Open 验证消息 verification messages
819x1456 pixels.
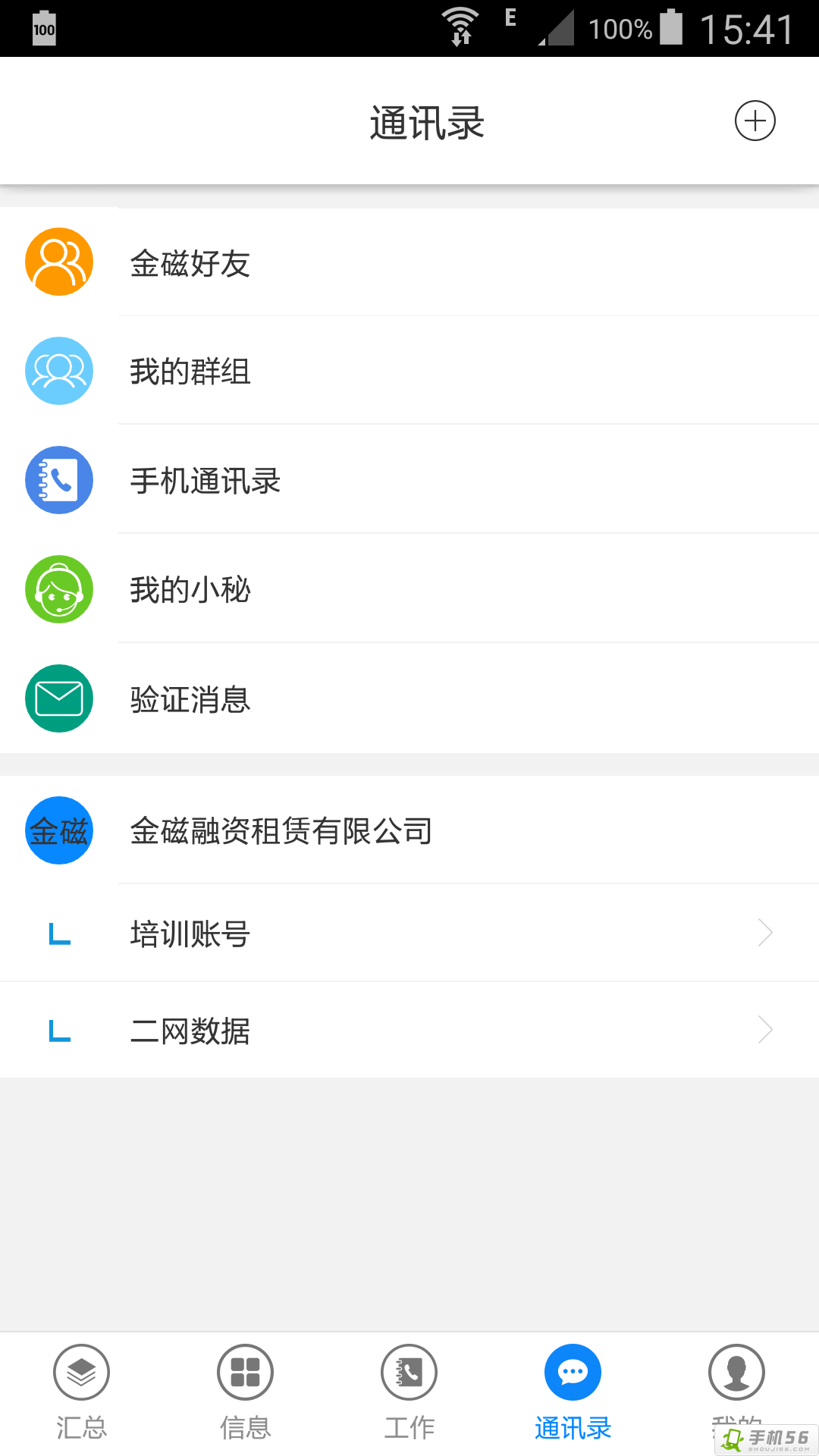(409, 699)
